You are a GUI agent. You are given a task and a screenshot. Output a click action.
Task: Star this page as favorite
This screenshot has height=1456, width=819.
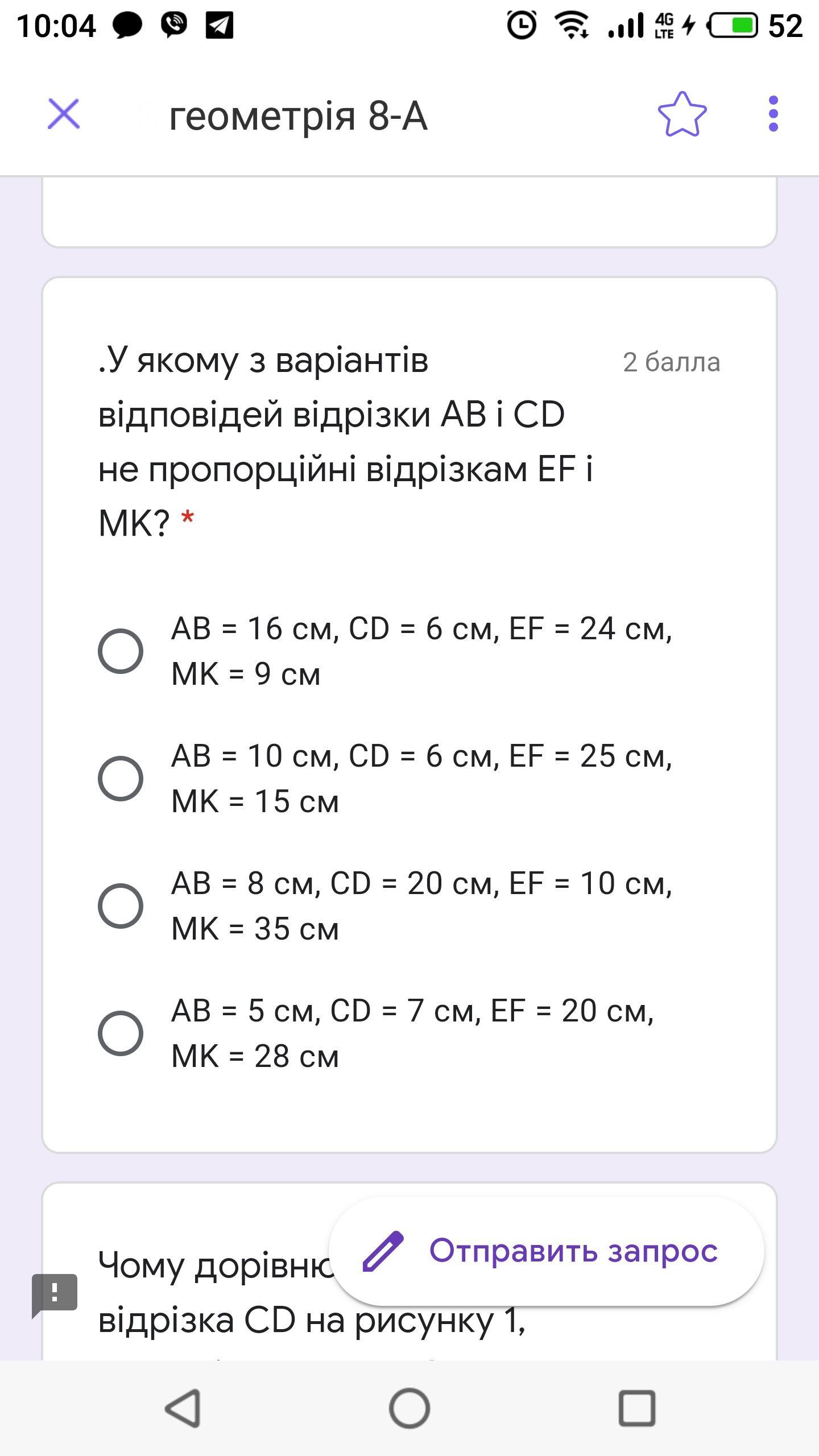tap(682, 114)
